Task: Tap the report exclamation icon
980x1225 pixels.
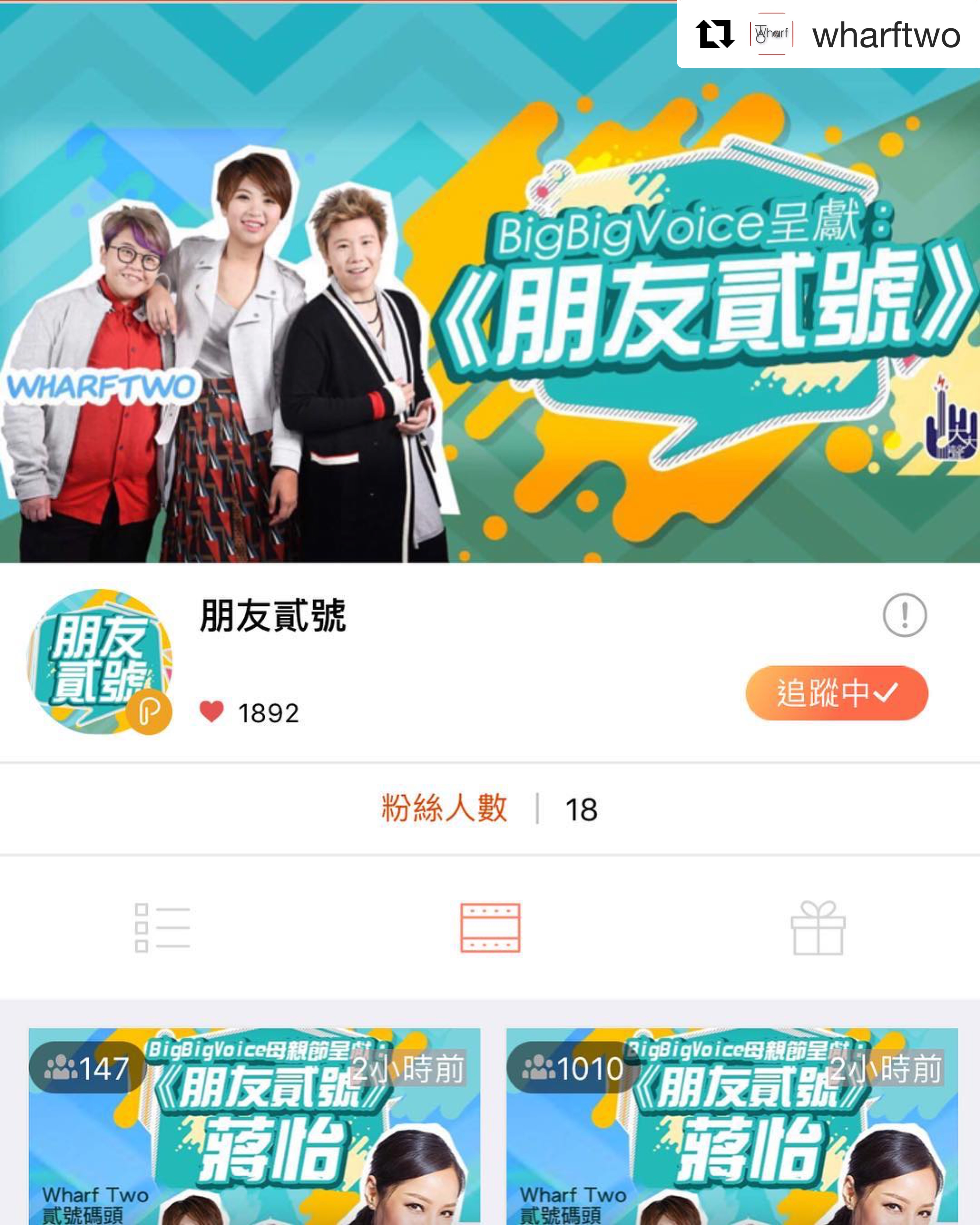Action: [x=904, y=615]
